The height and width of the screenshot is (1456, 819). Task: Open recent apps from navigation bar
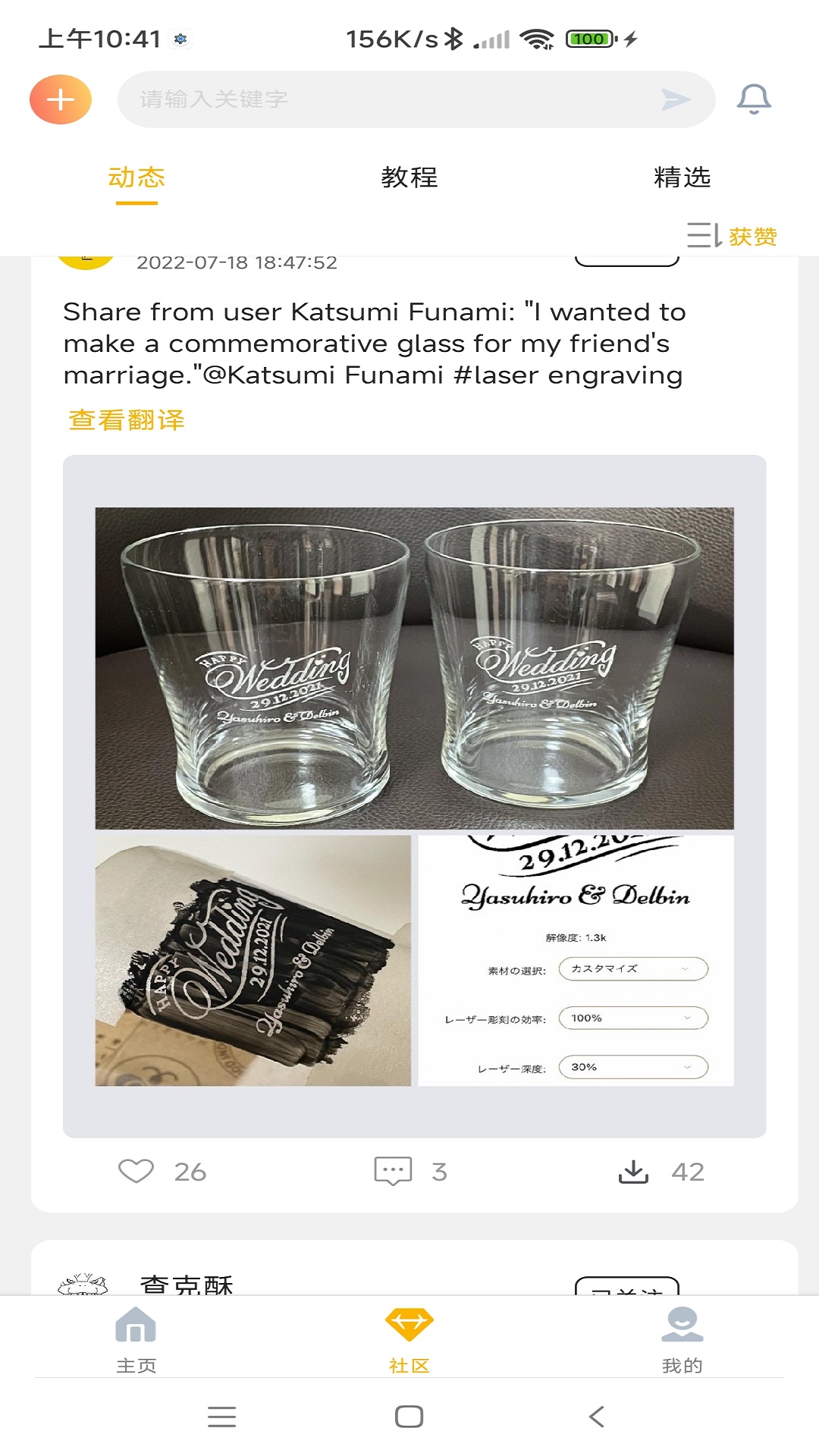221,1417
